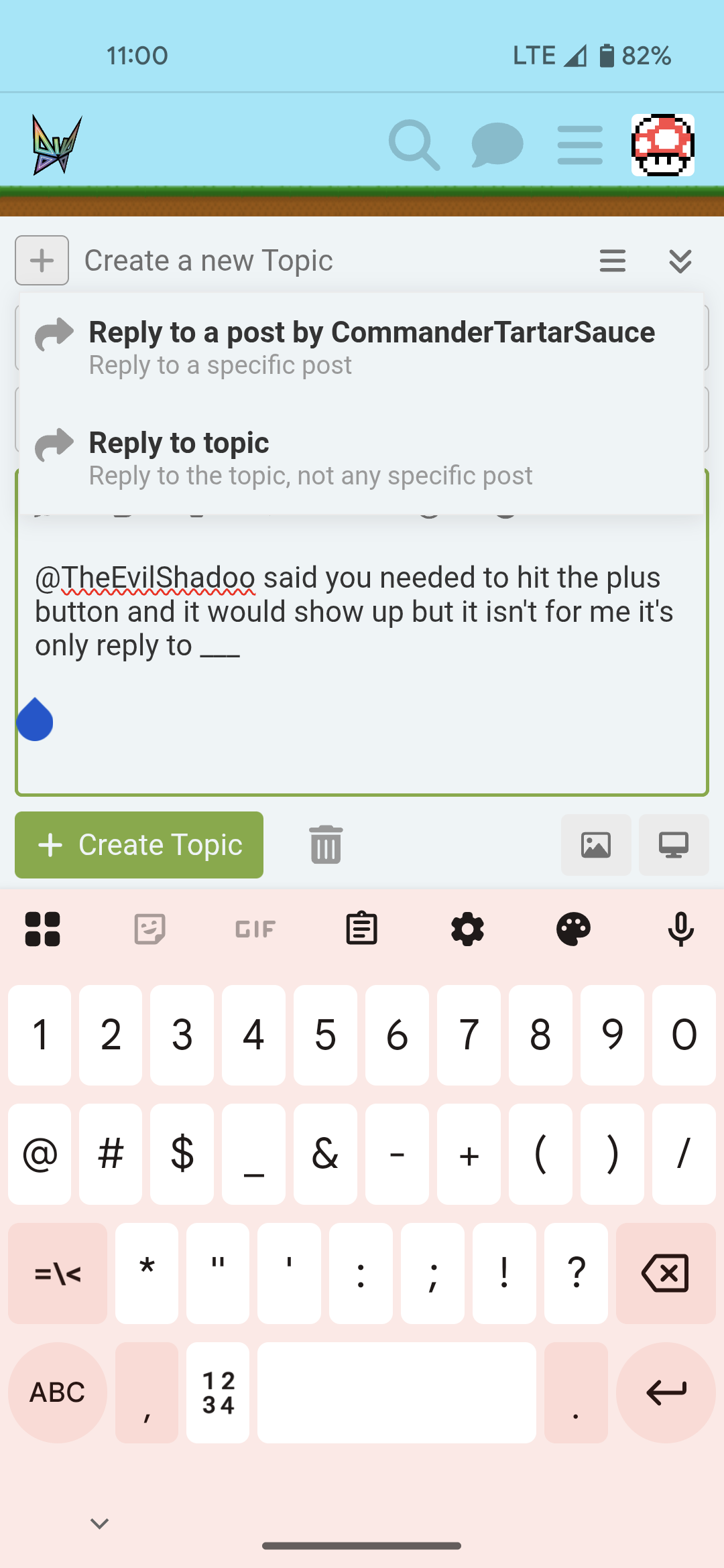The height and width of the screenshot is (1568, 724).
Task: Open the composer toolbar menu icon
Action: point(613,261)
